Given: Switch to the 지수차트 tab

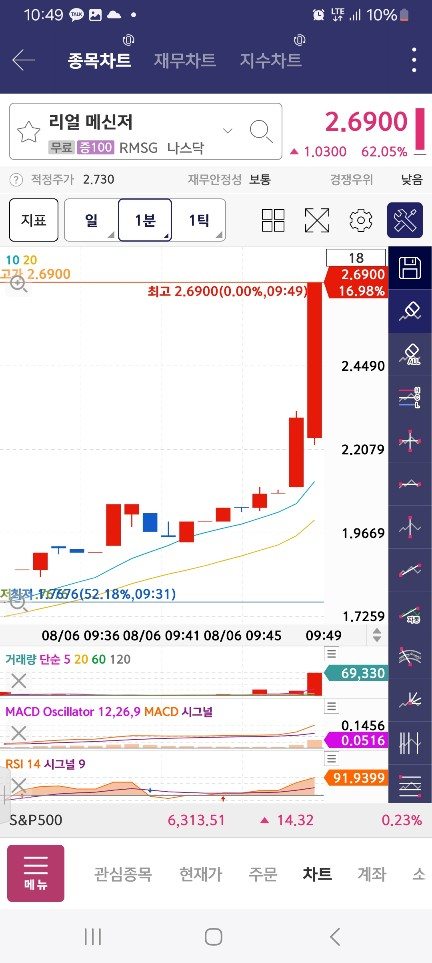Looking at the screenshot, I should 270,60.
